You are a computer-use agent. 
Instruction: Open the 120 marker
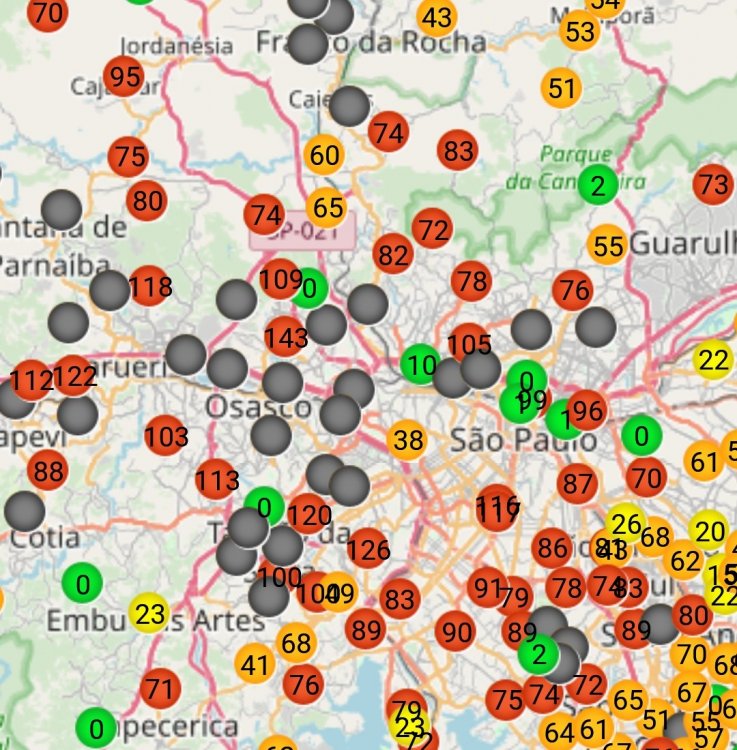[308, 515]
